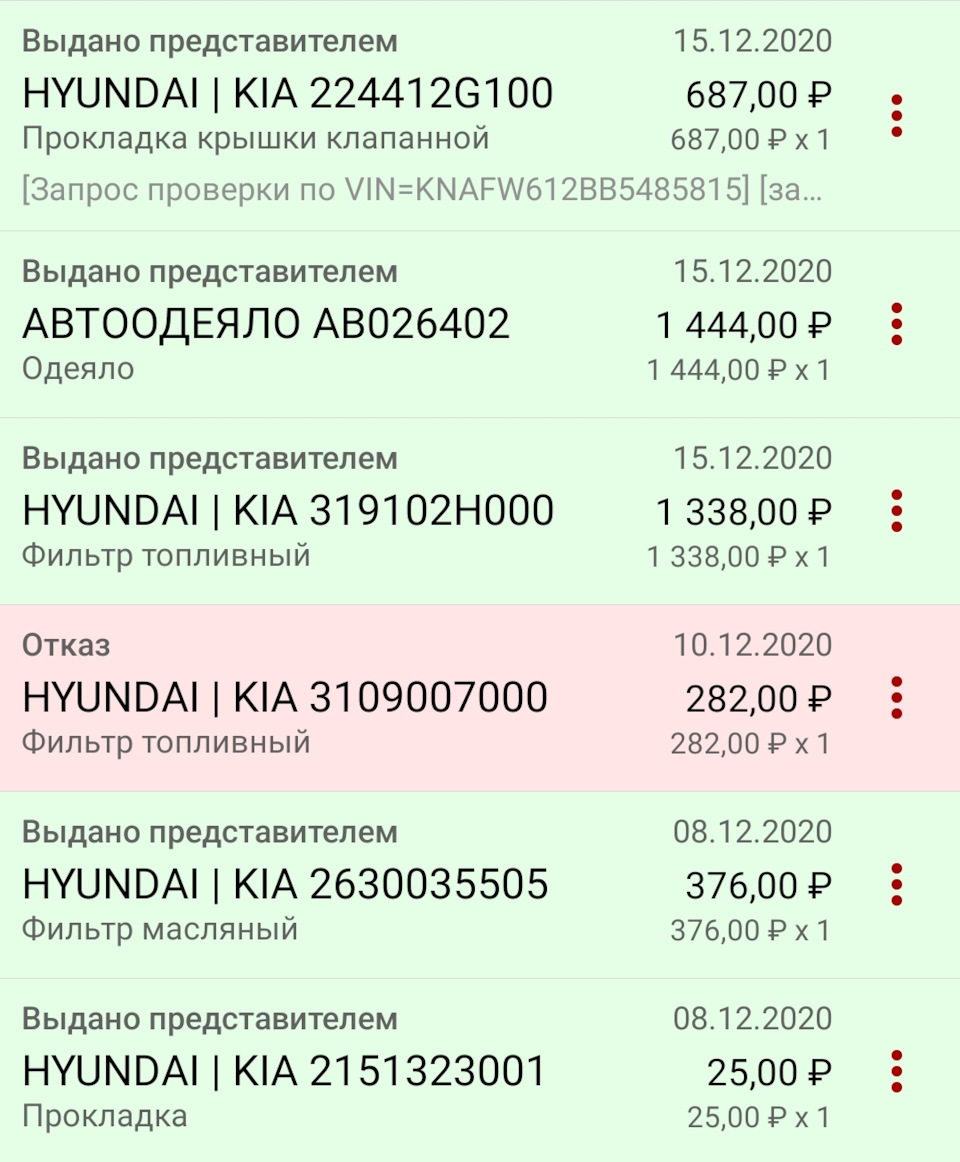Open overflow menu for part 2630035505
960x1162 pixels.
897,885
